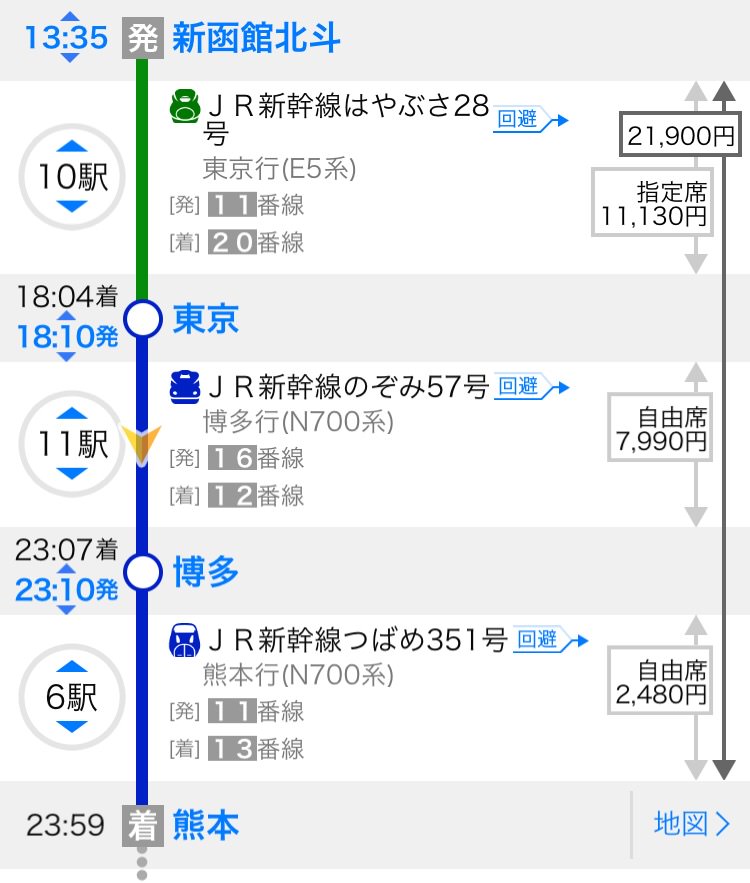The height and width of the screenshot is (883, 750).
Task: Open the 東京 station link
Action: [x=205, y=319]
